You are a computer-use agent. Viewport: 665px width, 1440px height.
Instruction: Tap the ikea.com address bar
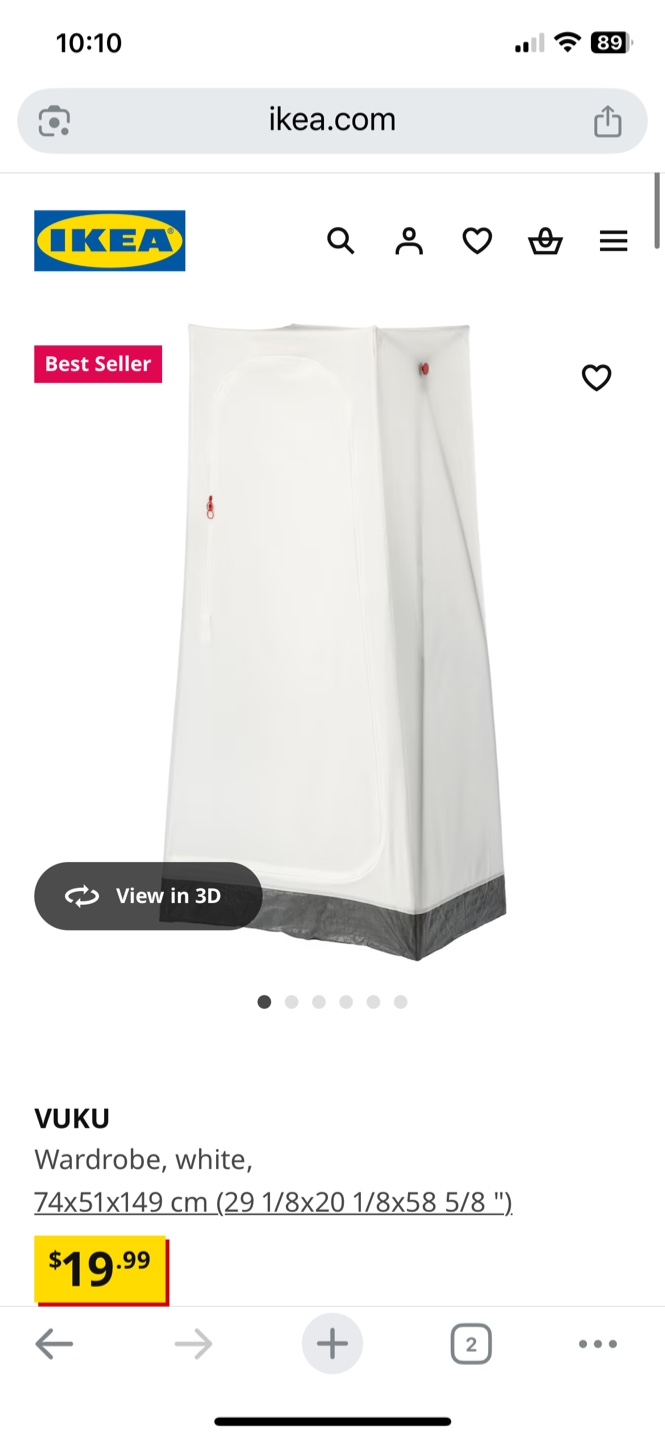click(x=332, y=121)
